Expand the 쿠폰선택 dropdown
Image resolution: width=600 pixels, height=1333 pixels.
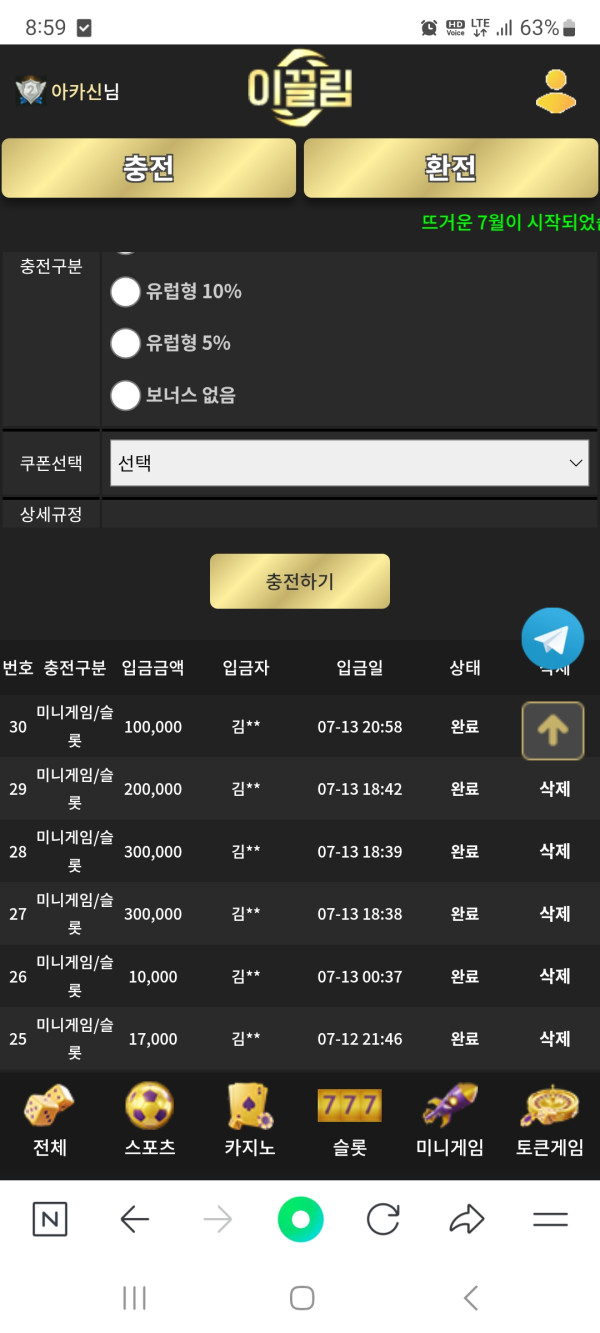pyautogui.click(x=349, y=463)
